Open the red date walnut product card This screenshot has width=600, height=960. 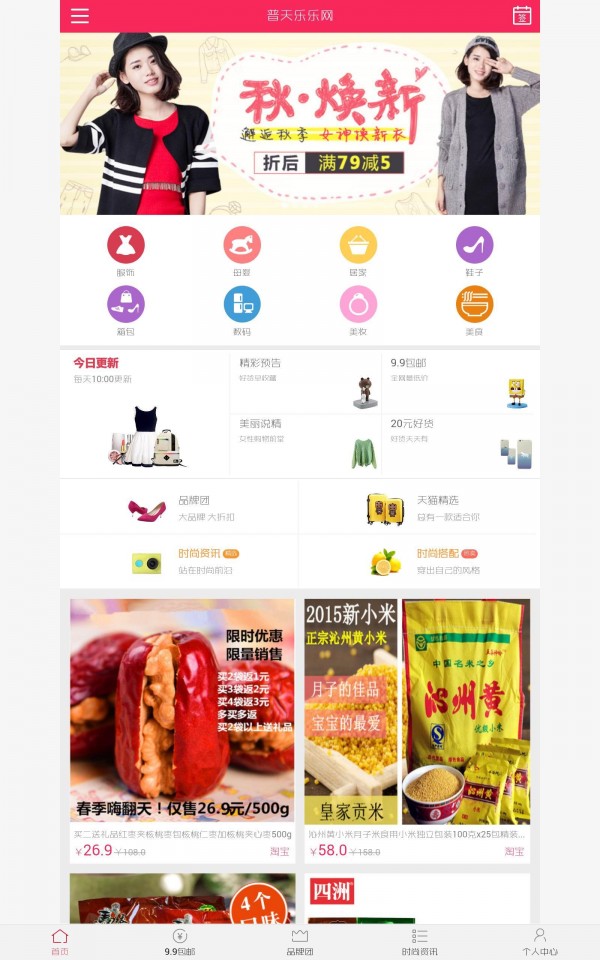tap(182, 729)
